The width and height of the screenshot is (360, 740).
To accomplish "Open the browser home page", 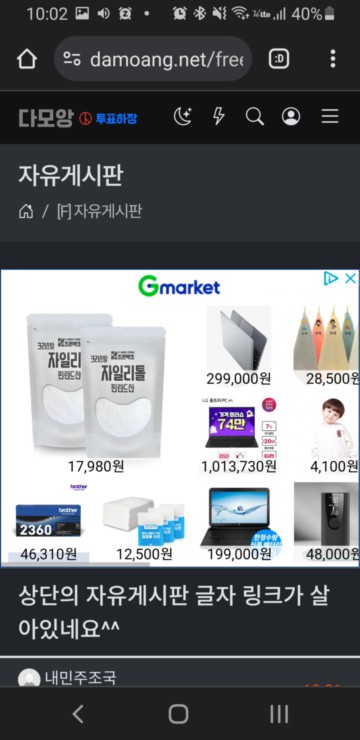I will 27,59.
